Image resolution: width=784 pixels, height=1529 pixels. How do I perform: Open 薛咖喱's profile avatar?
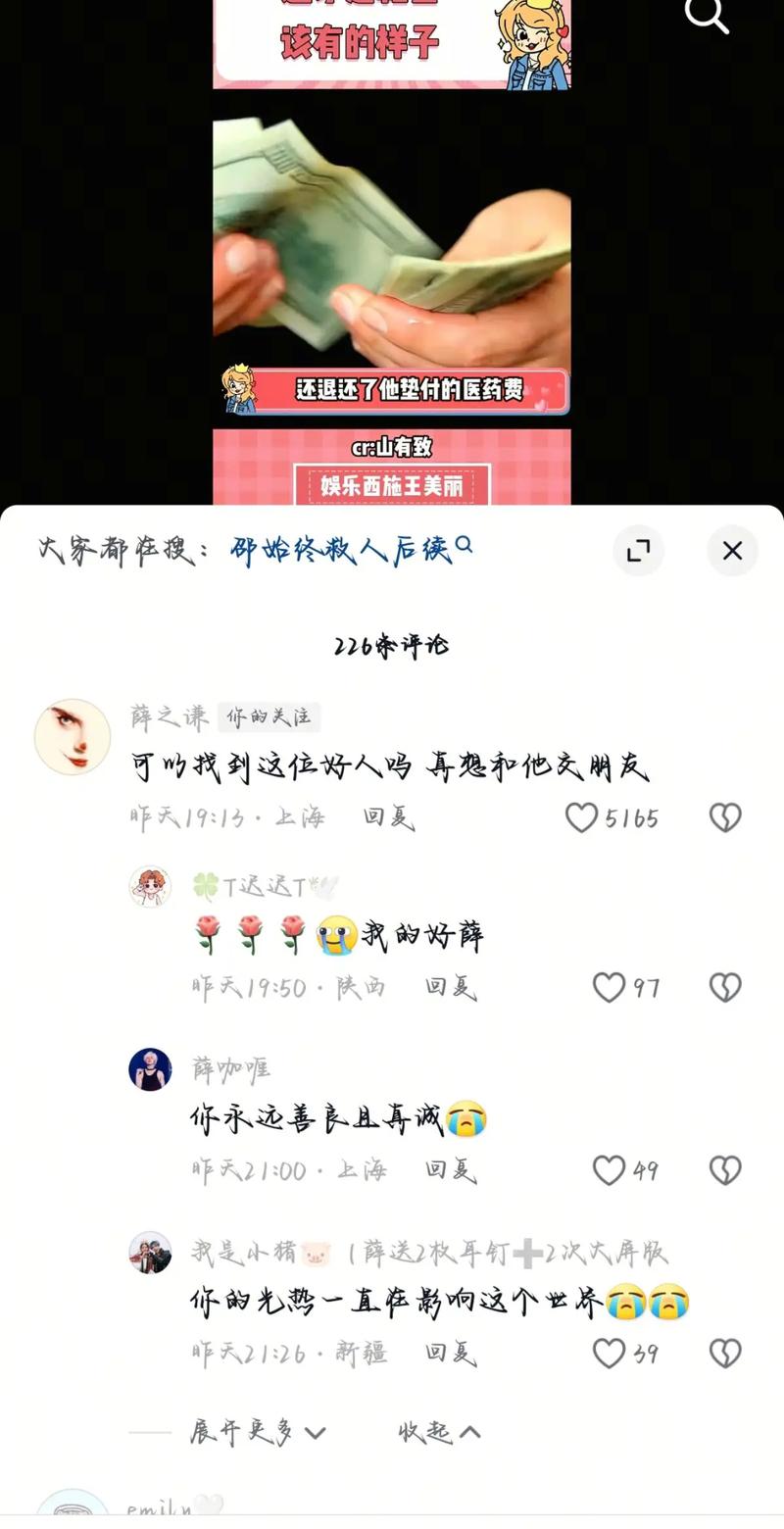[150, 1069]
